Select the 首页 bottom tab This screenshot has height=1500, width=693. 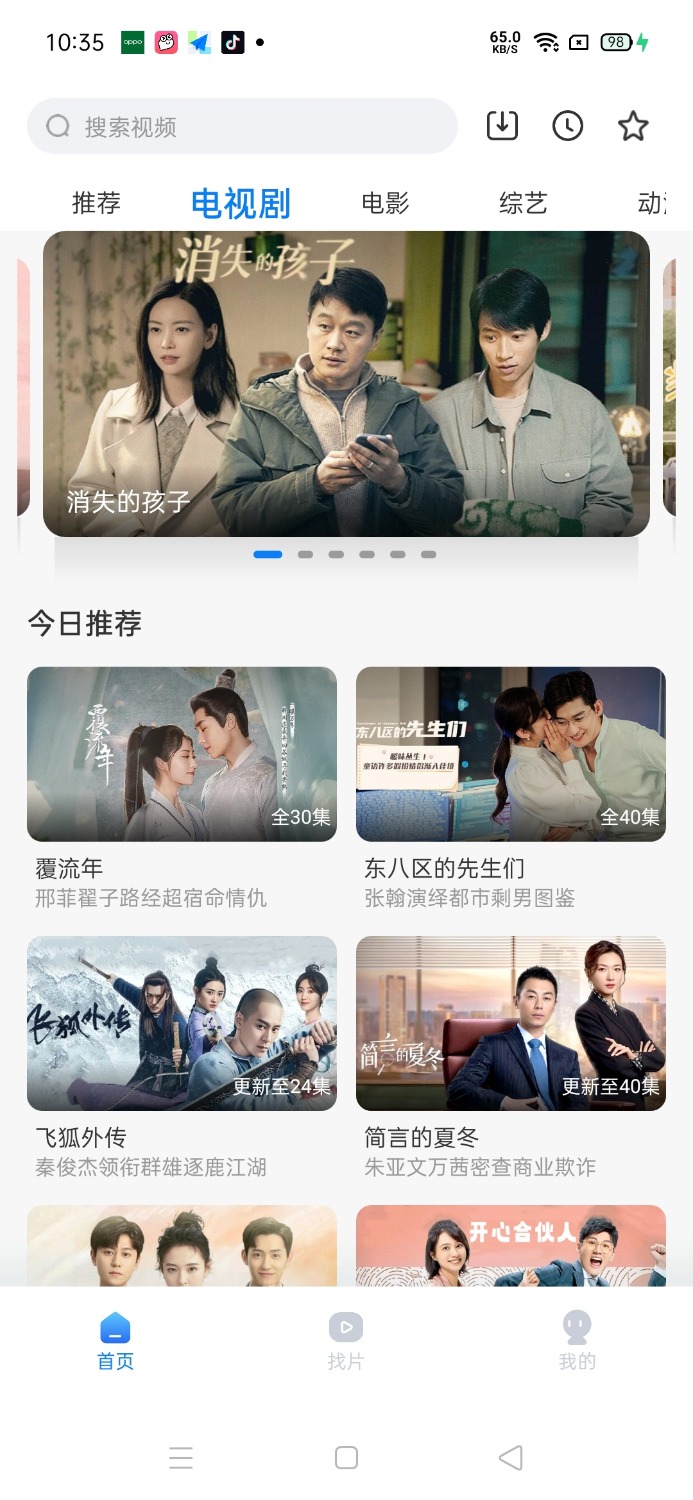tap(115, 1341)
